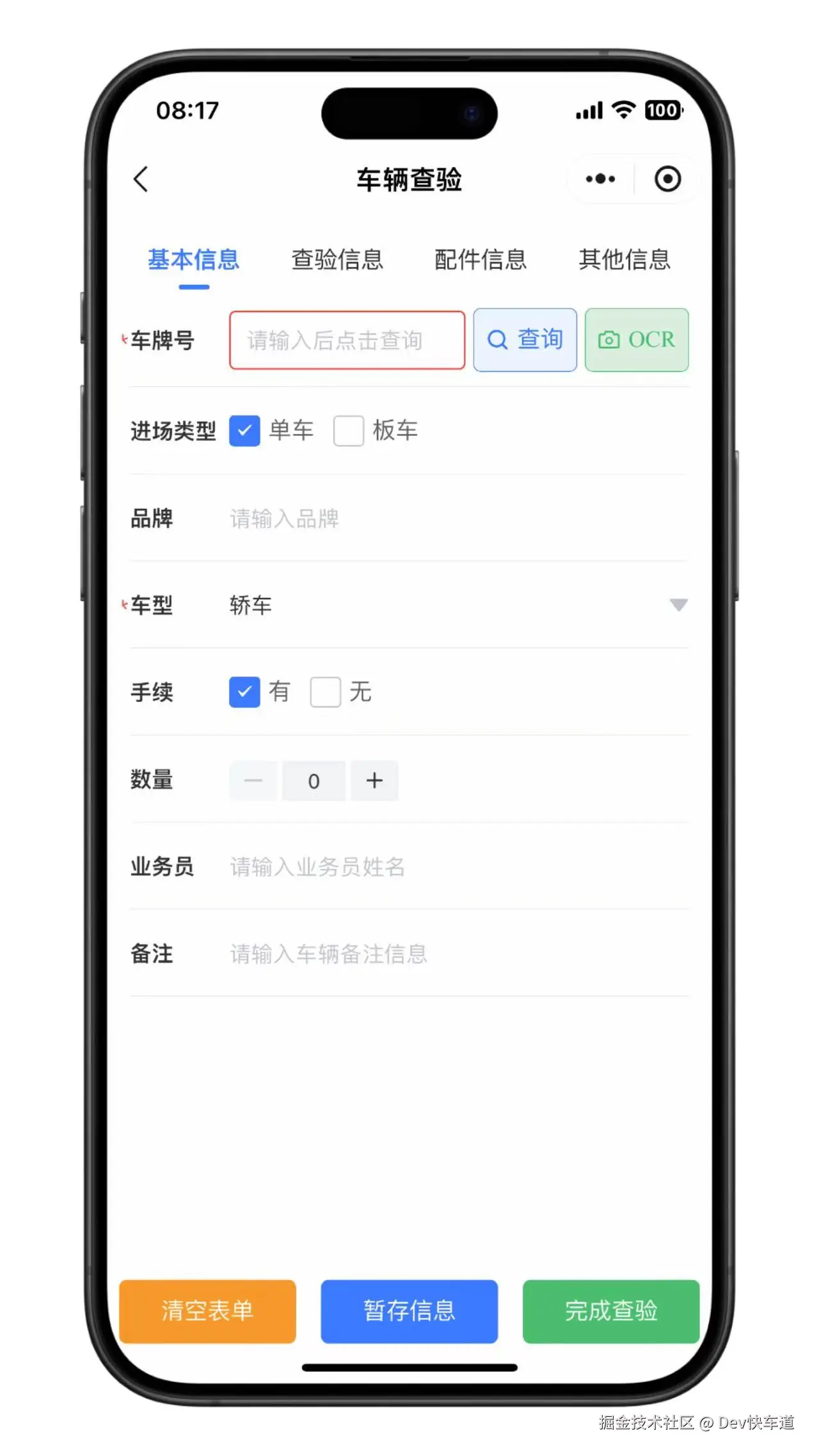Focus the 业务员 name field
Image resolution: width=819 pixels, height=1456 pixels.
point(448,867)
